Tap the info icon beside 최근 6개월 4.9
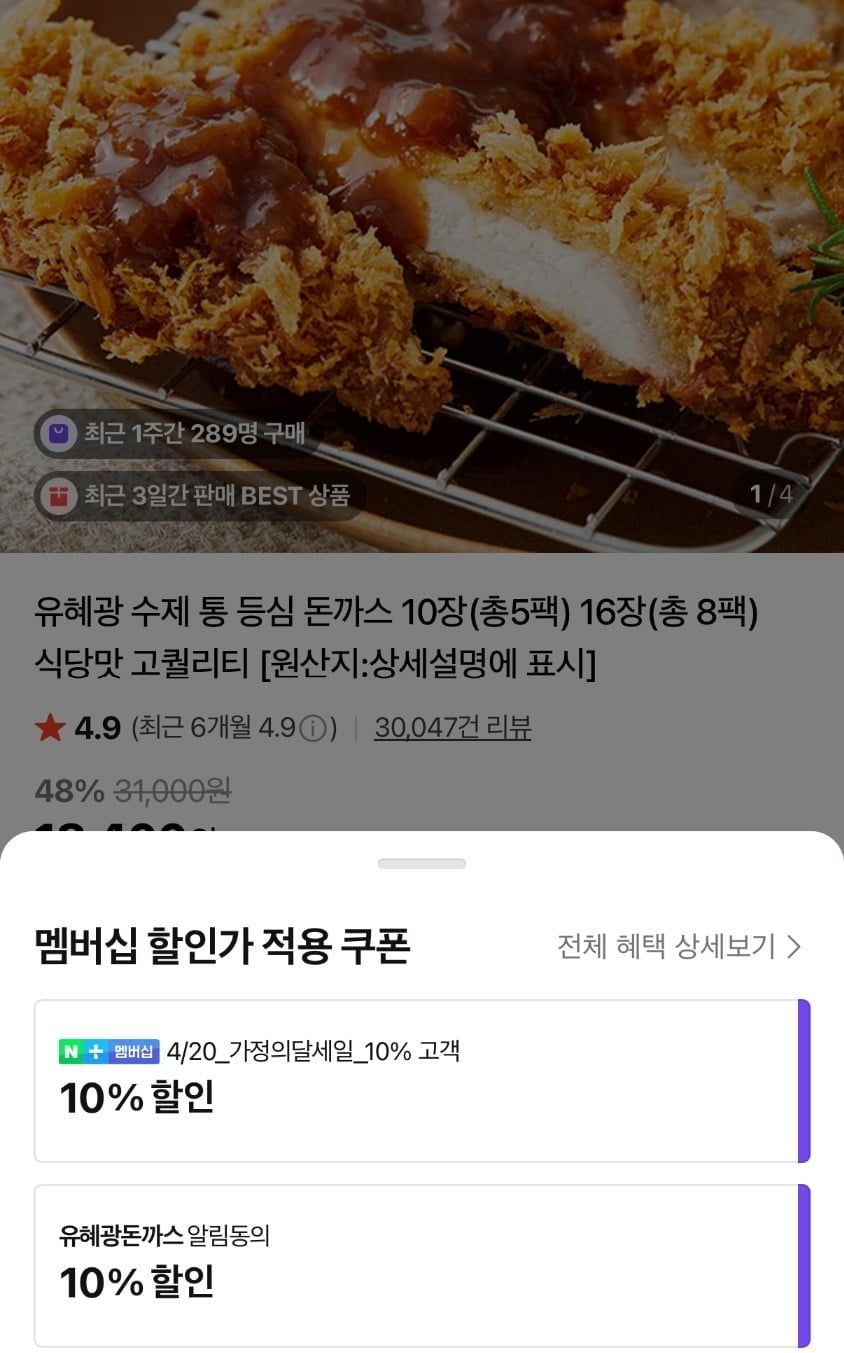The width and height of the screenshot is (844, 1353). tap(313, 729)
